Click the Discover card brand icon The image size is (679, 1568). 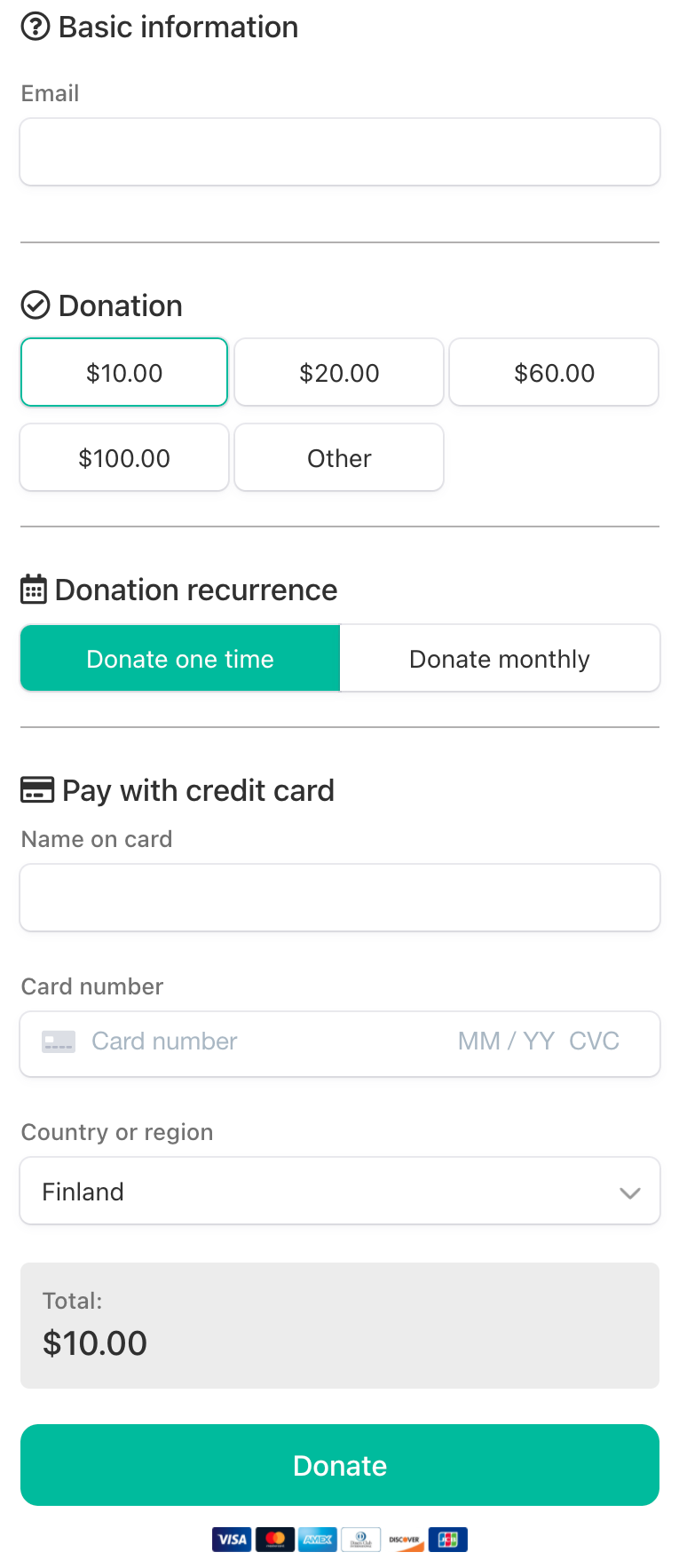pos(405,1540)
